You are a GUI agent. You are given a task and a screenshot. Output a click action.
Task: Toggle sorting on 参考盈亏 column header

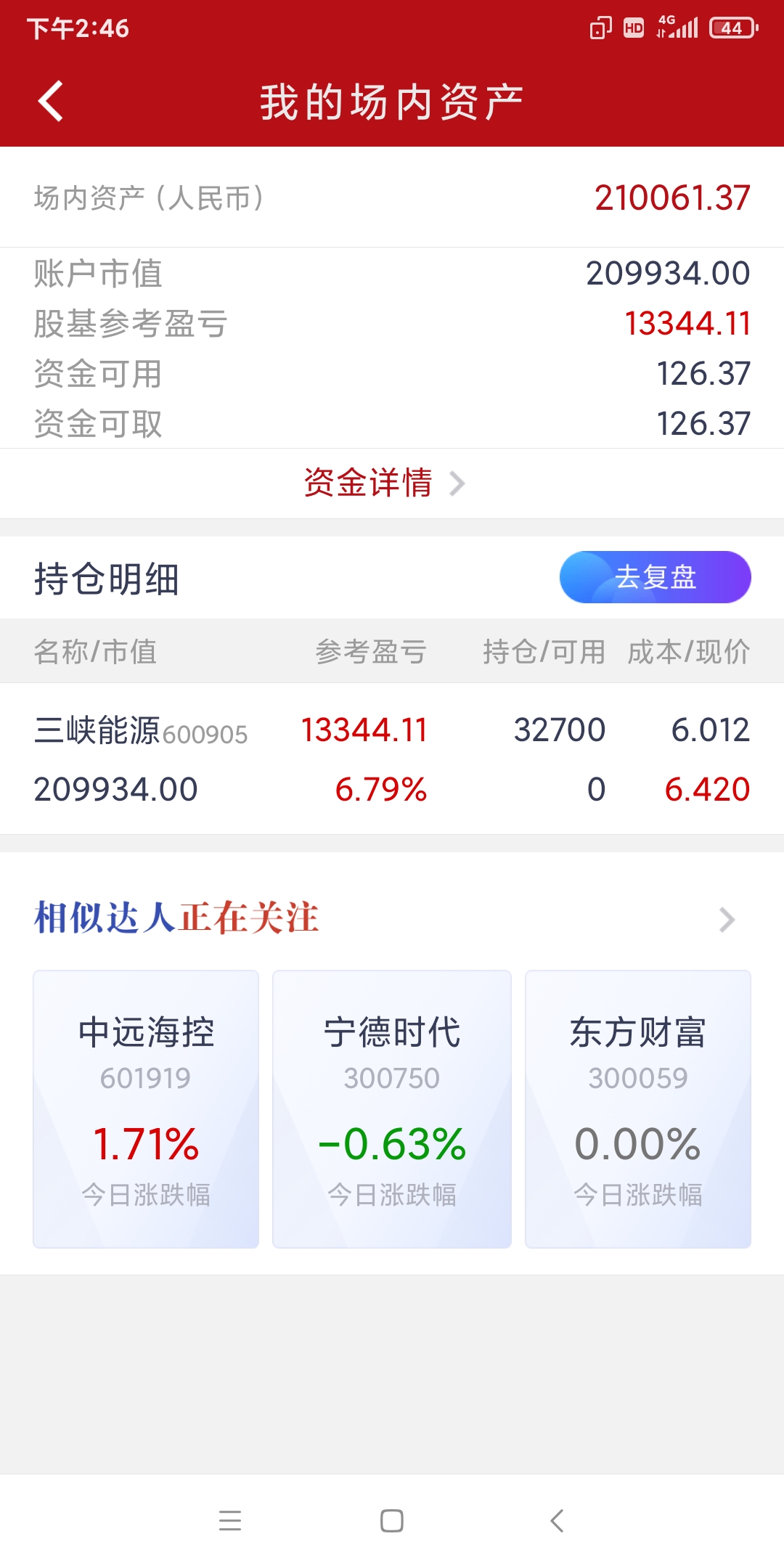click(370, 652)
